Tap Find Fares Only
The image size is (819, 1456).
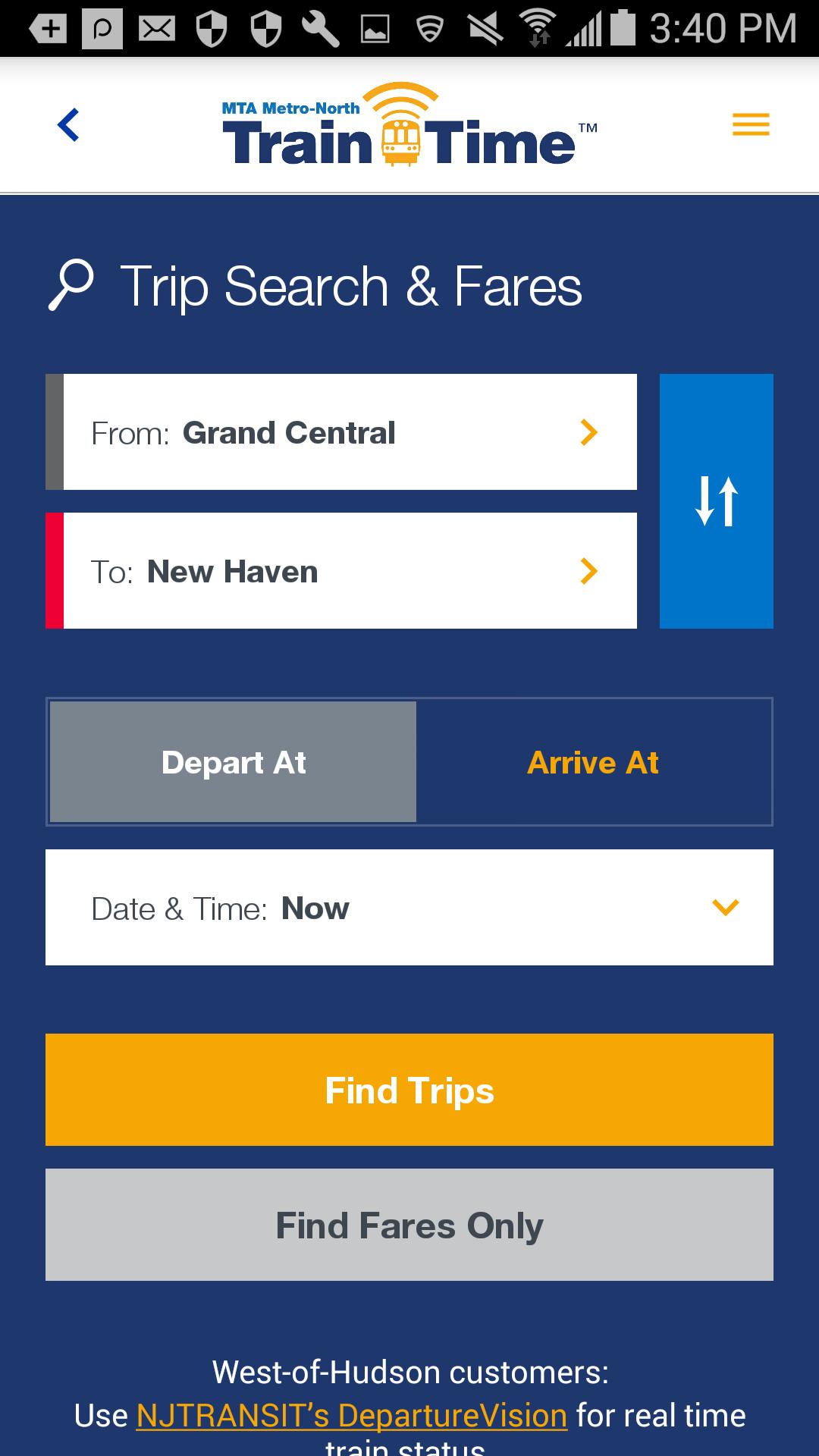point(409,1225)
